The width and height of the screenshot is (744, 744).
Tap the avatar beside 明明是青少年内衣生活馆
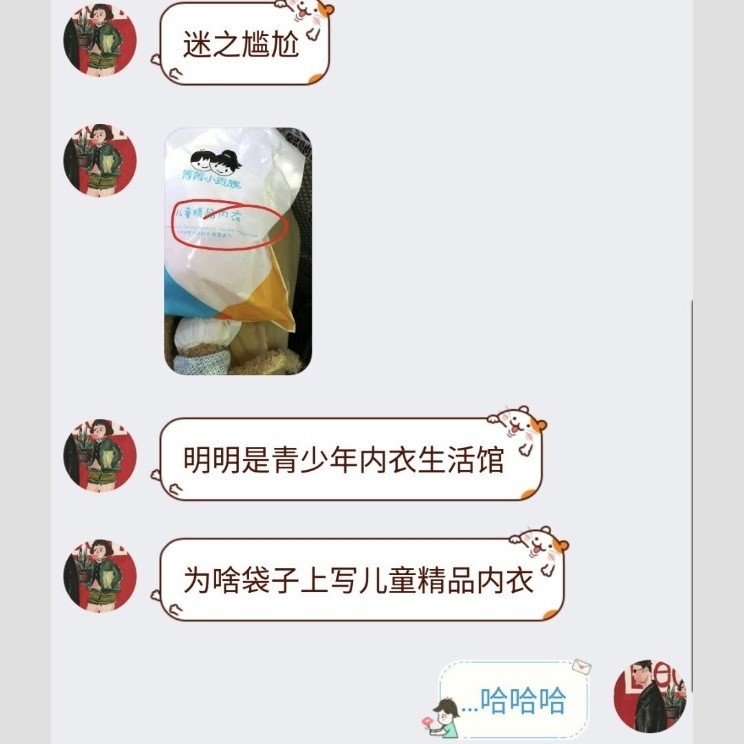pyautogui.click(x=100, y=455)
